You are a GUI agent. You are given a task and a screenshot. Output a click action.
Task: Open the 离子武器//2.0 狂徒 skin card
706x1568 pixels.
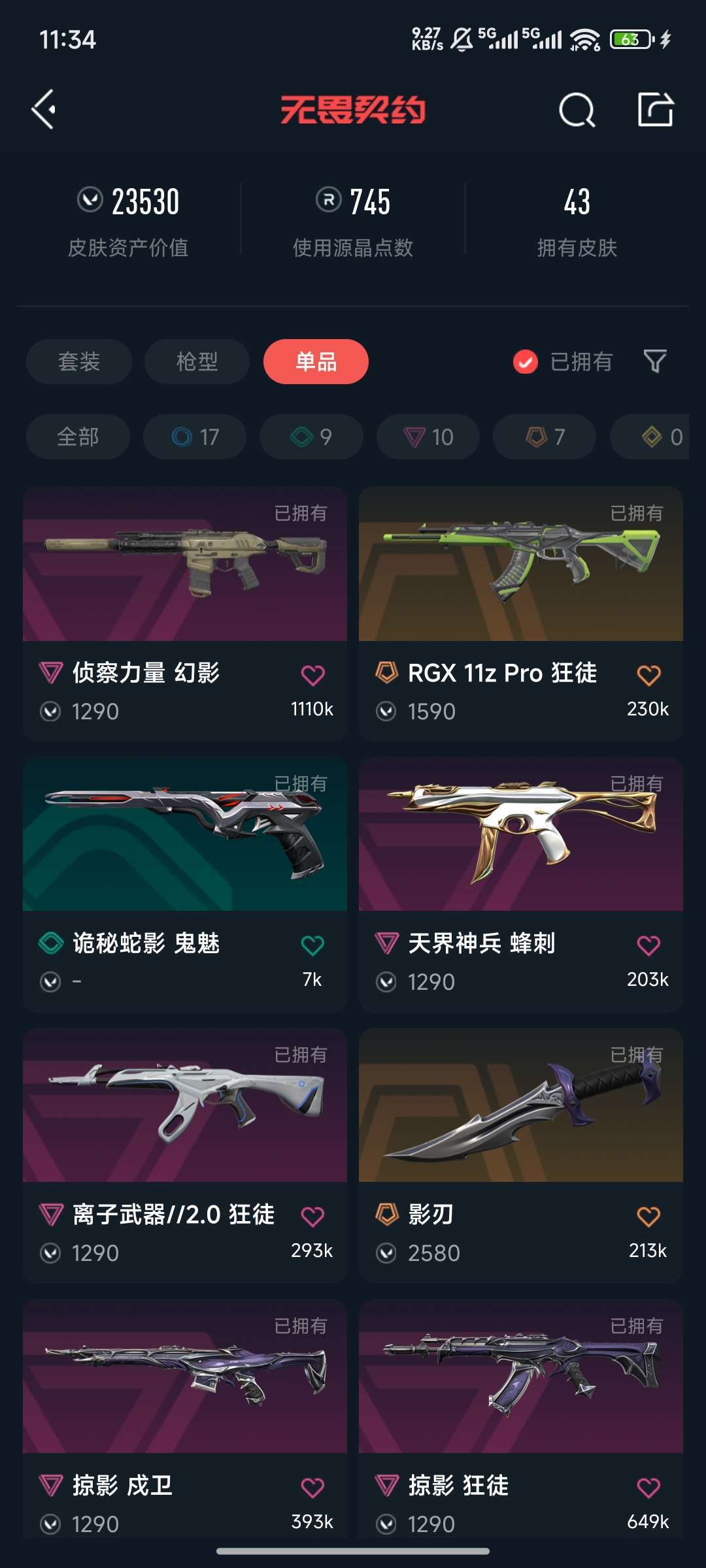[x=185, y=1155]
